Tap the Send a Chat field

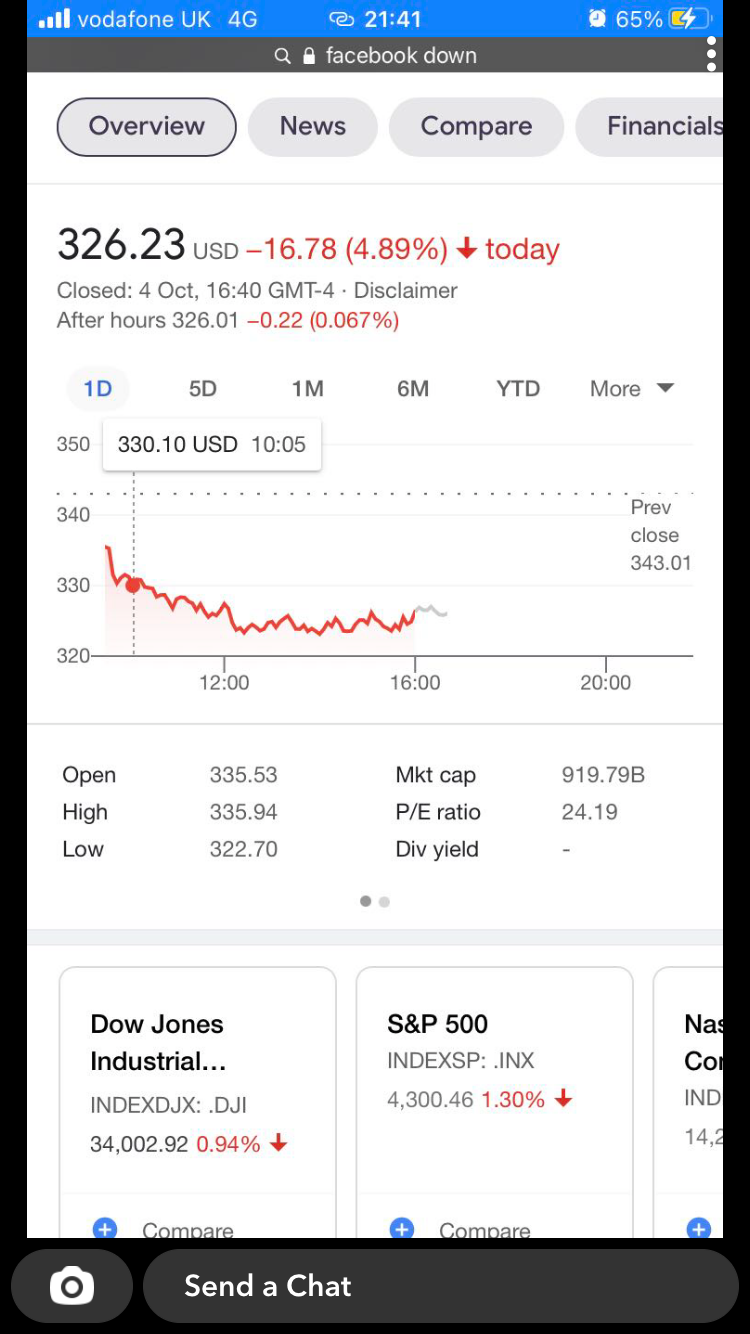coord(440,1286)
